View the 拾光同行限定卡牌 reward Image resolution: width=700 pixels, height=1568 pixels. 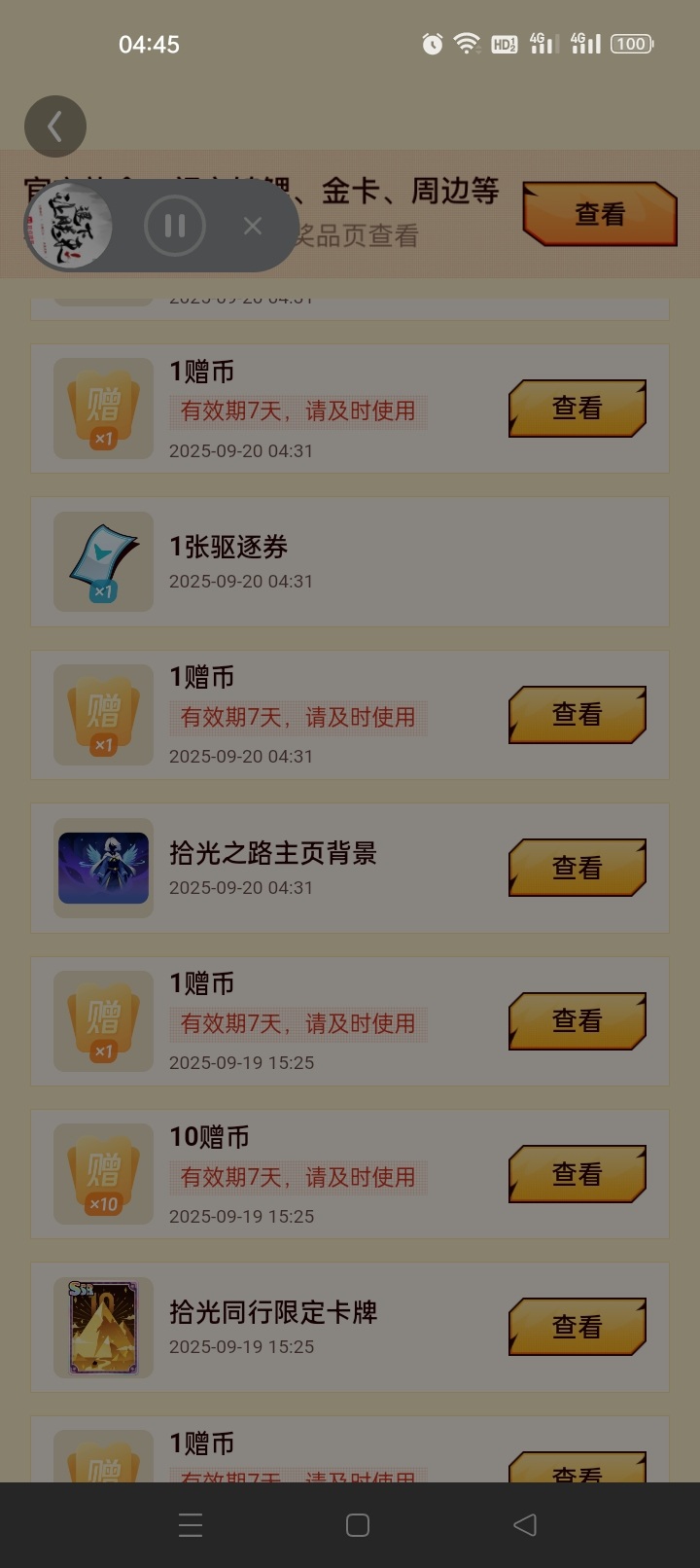(577, 1327)
